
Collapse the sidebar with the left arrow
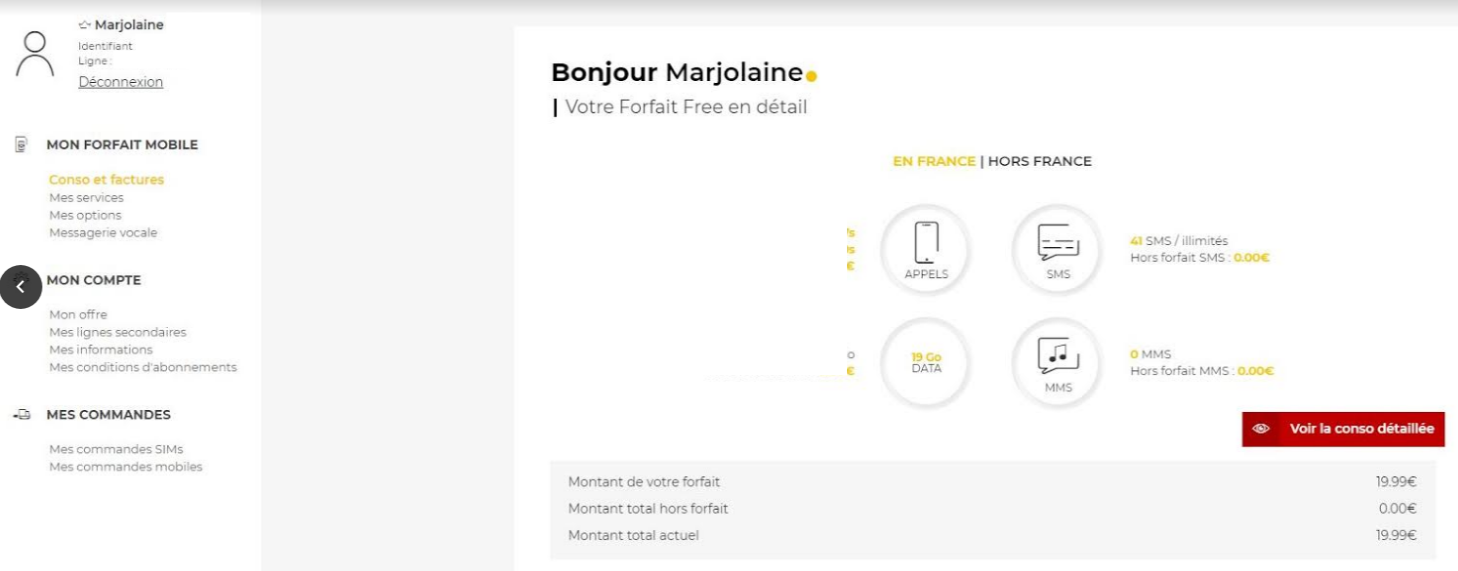pyautogui.click(x=21, y=287)
